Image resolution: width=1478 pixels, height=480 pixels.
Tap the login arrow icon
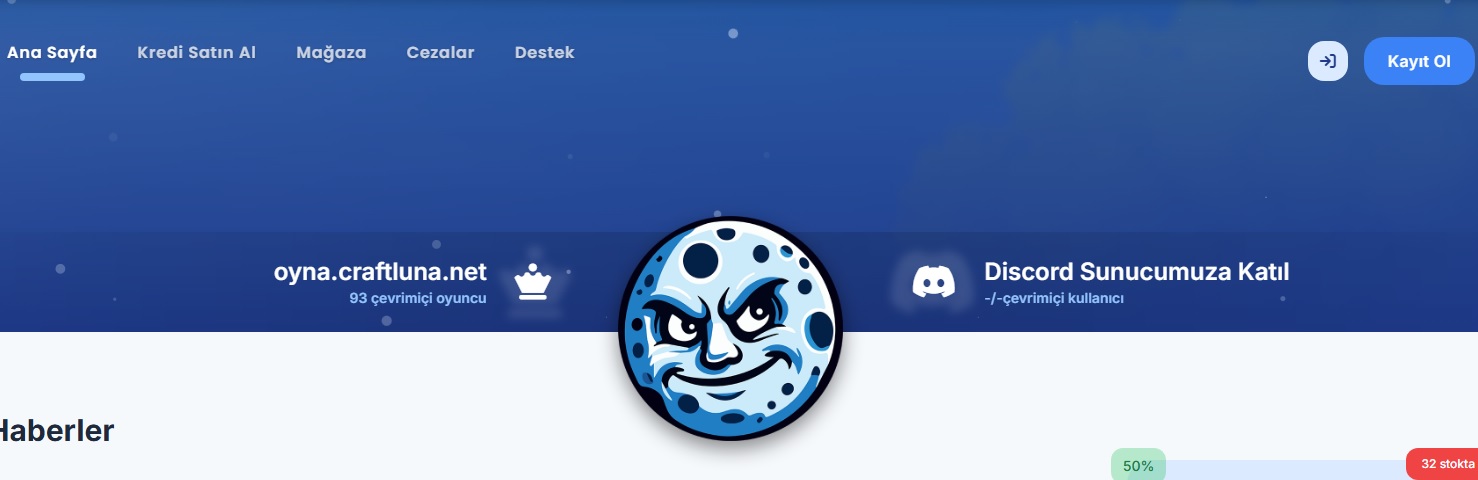pyautogui.click(x=1327, y=61)
